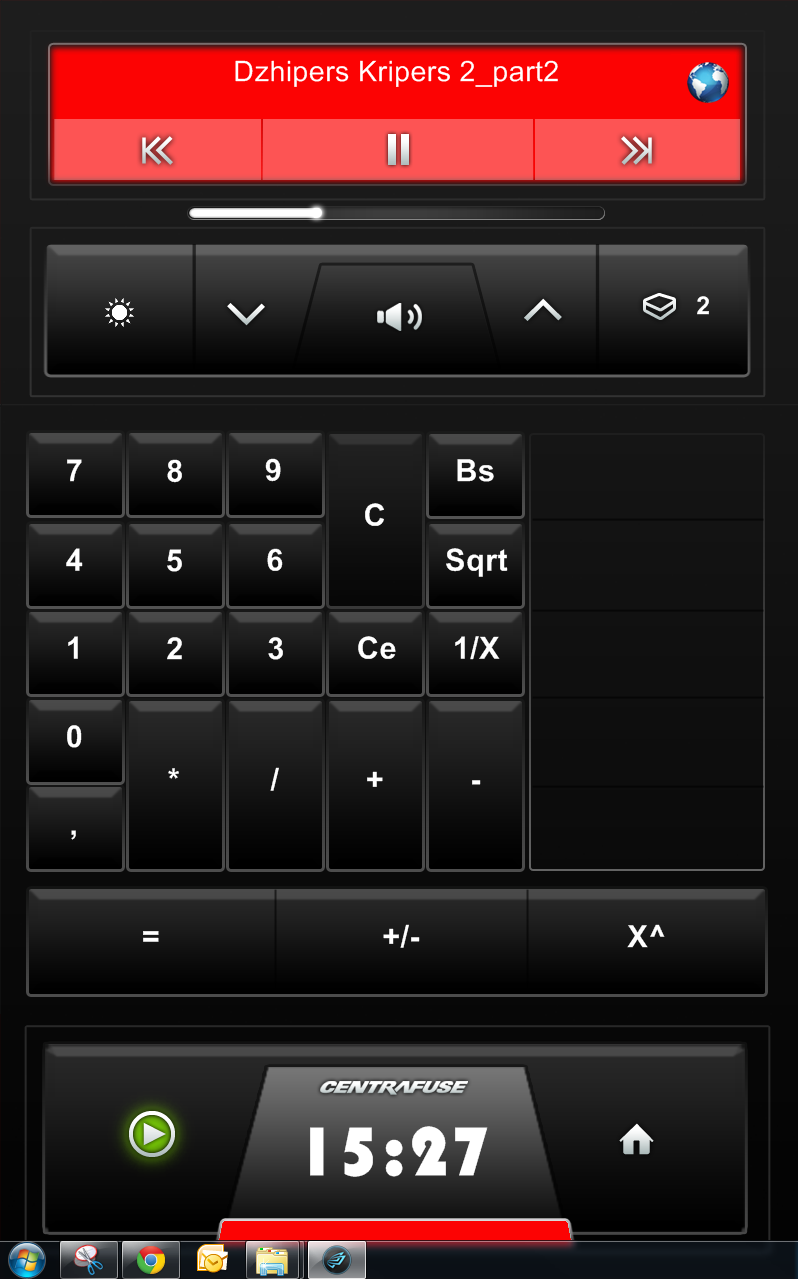Tap the equals key
This screenshot has width=798, height=1279.
coord(151,938)
